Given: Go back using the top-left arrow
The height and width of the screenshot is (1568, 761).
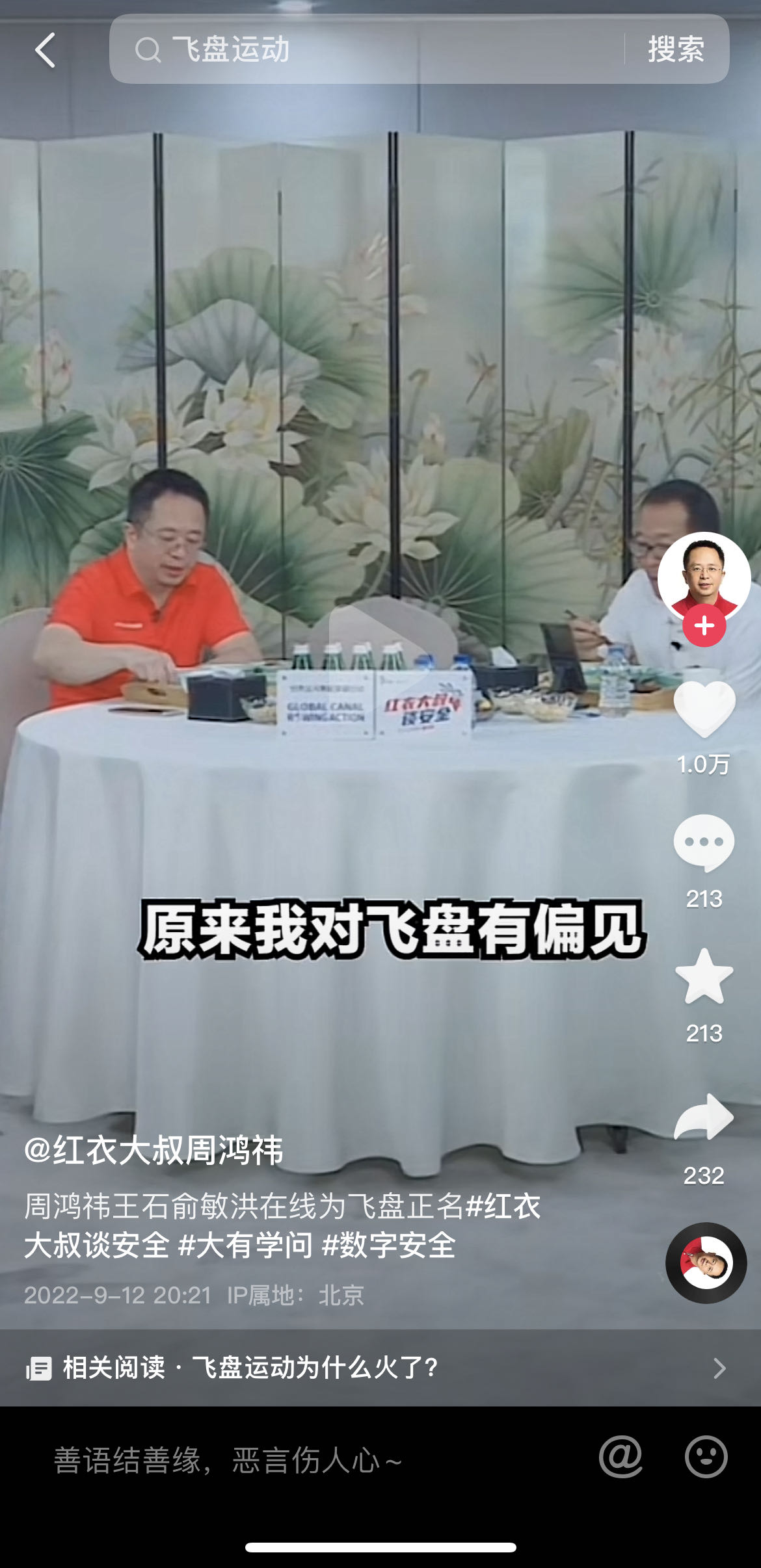Looking at the screenshot, I should (x=45, y=50).
